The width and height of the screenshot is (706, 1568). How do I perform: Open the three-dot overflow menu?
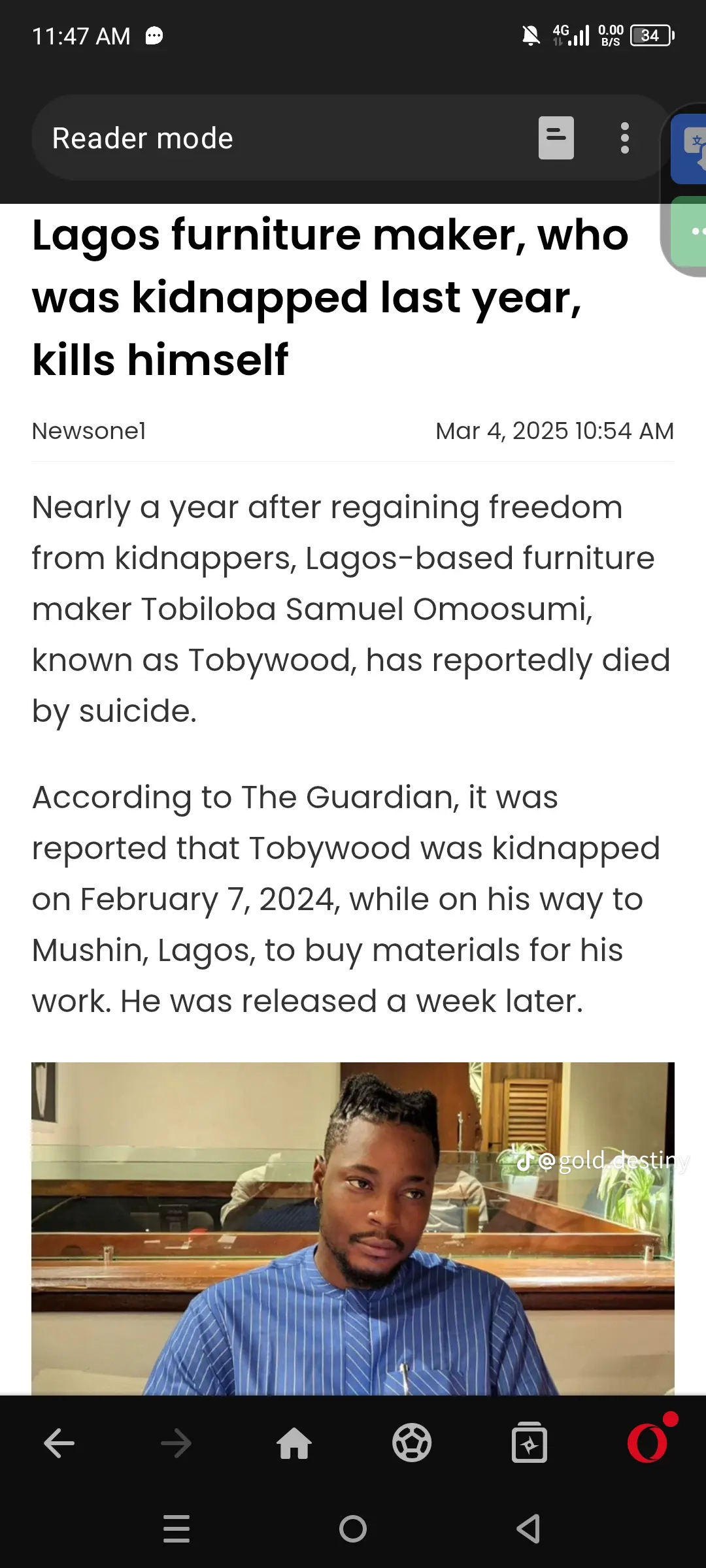(624, 138)
